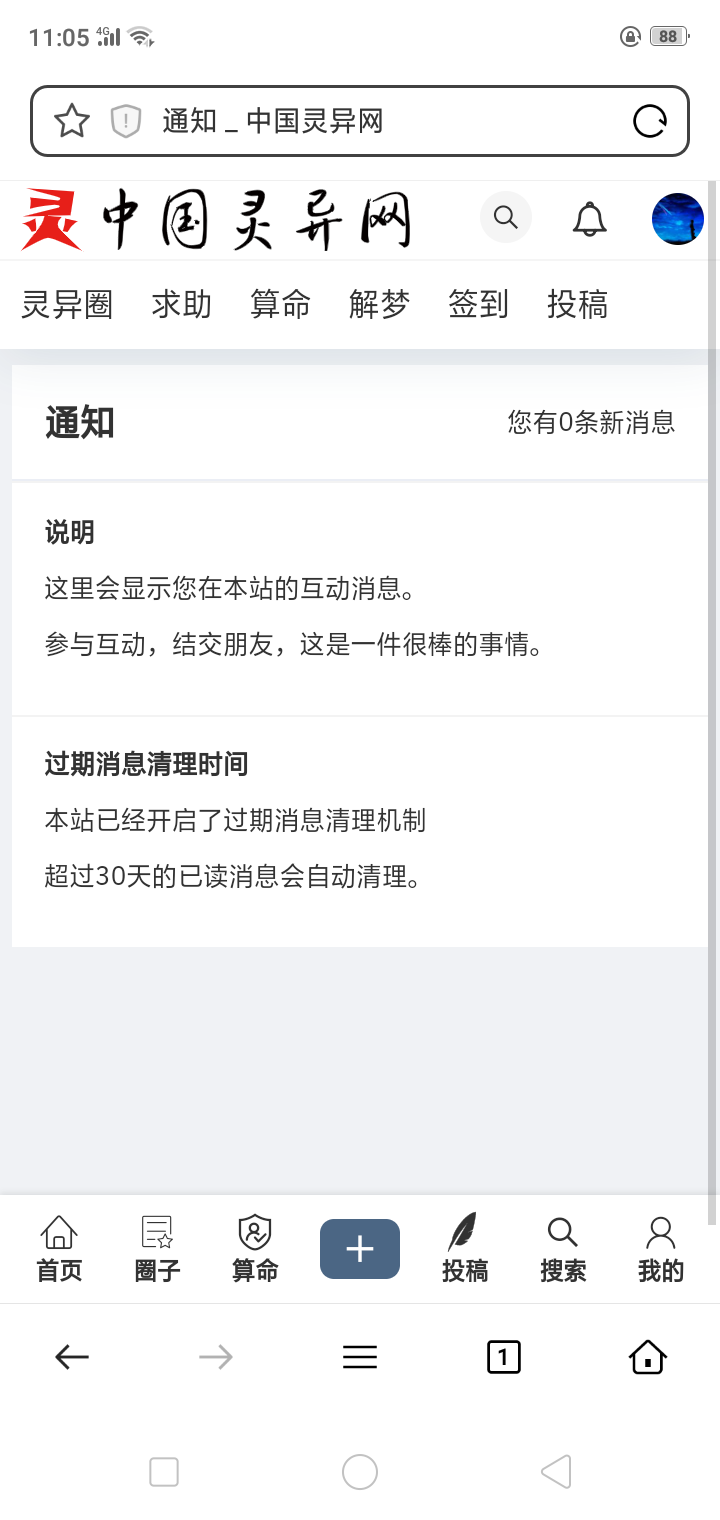Screen dimensions: 720x1520
Task: Open 搜索 in the bottom bar
Action: [563, 1249]
